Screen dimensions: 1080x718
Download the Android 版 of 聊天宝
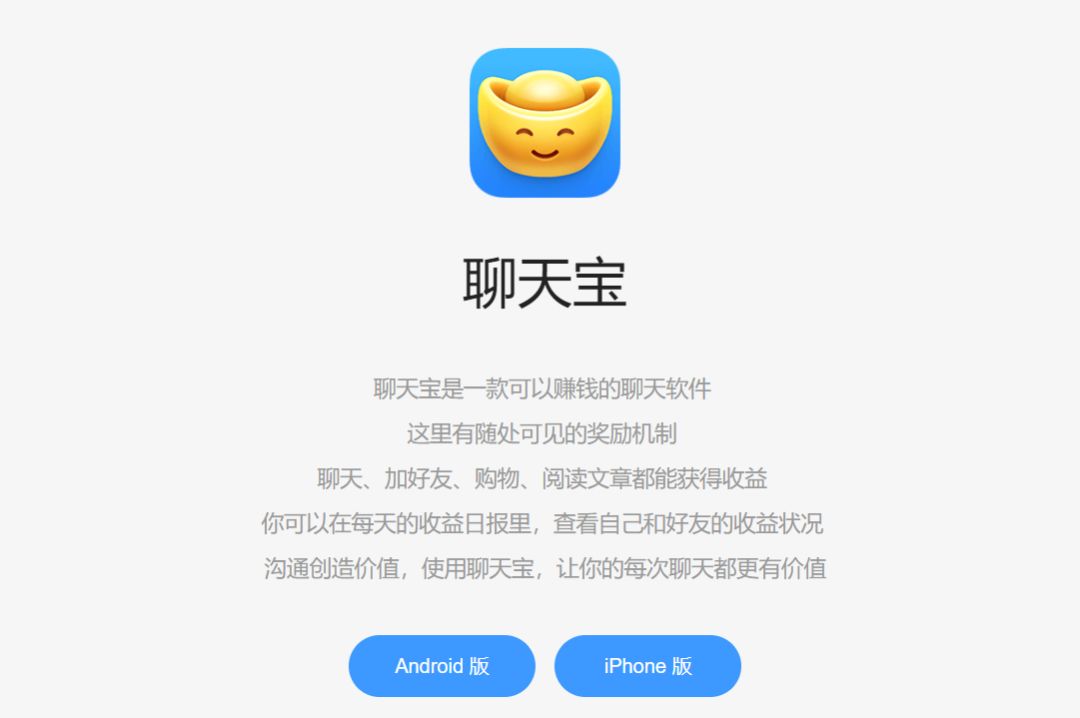click(442, 666)
